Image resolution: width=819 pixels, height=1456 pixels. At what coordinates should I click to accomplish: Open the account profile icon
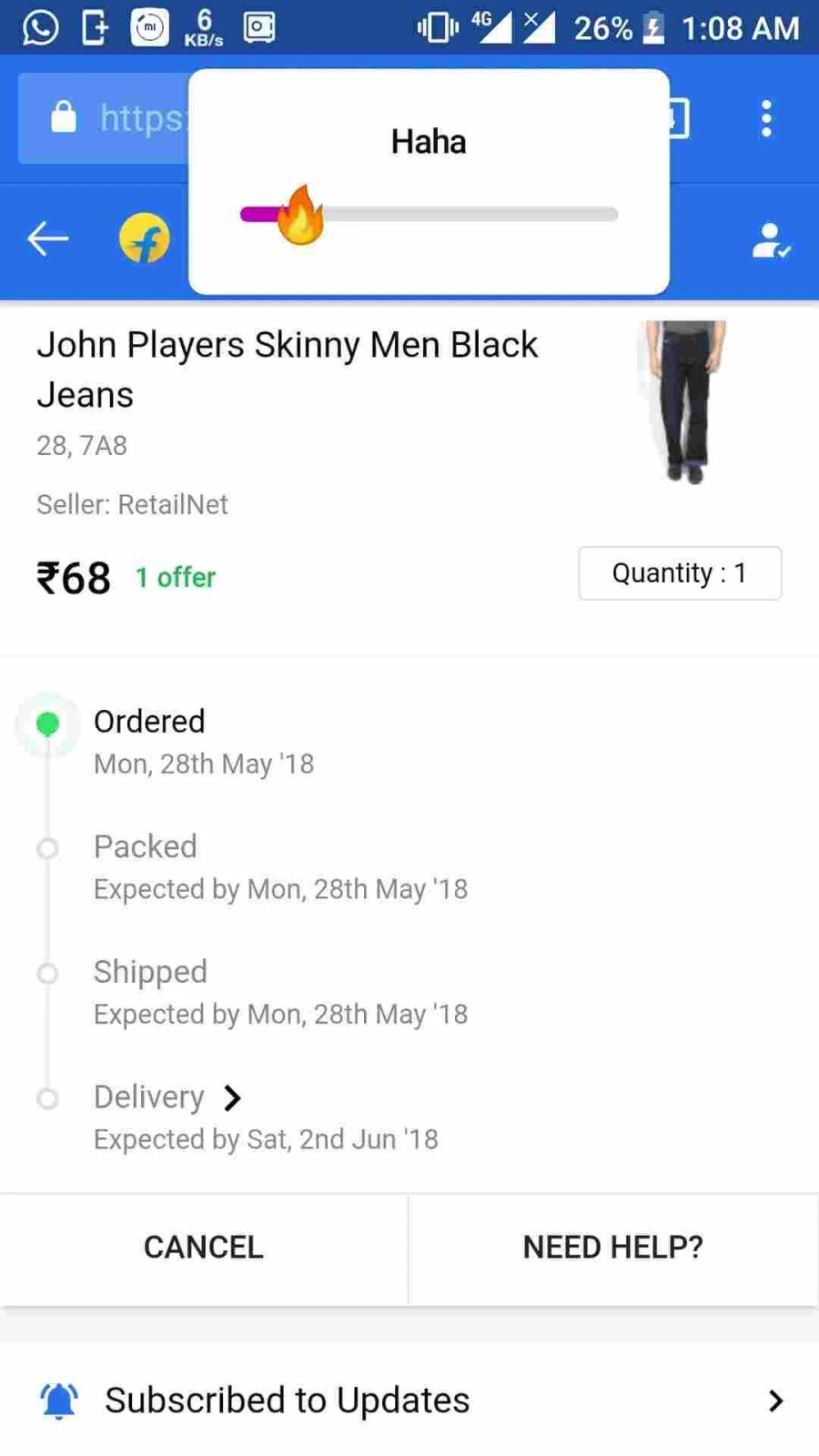tap(770, 241)
